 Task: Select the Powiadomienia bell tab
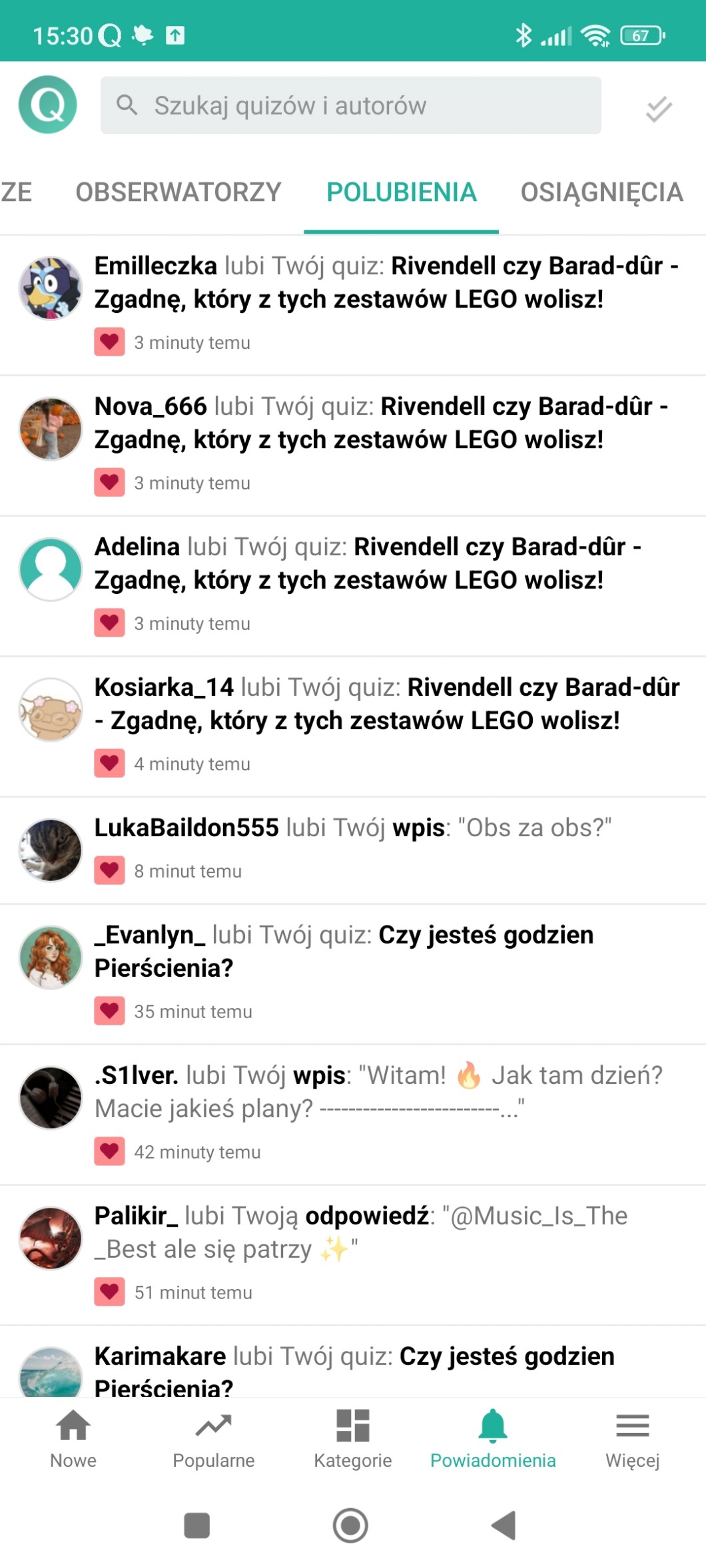point(493,1439)
